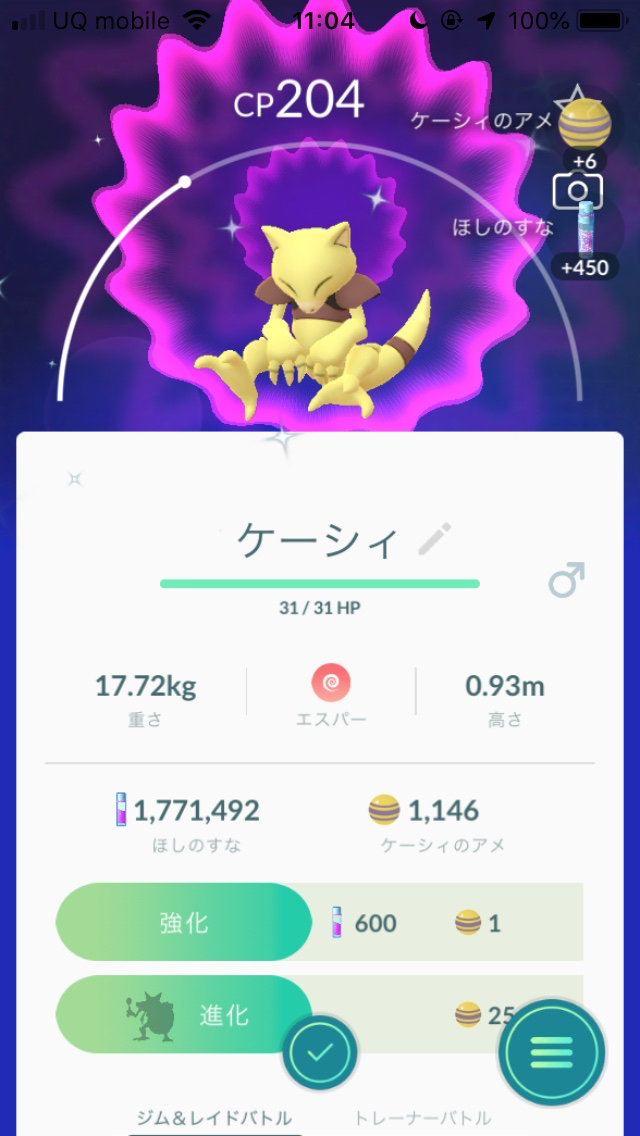Viewport: 640px width, 1136px height.
Task: Switch to the ジム&レイドバトル tab
Action: [x=214, y=1118]
